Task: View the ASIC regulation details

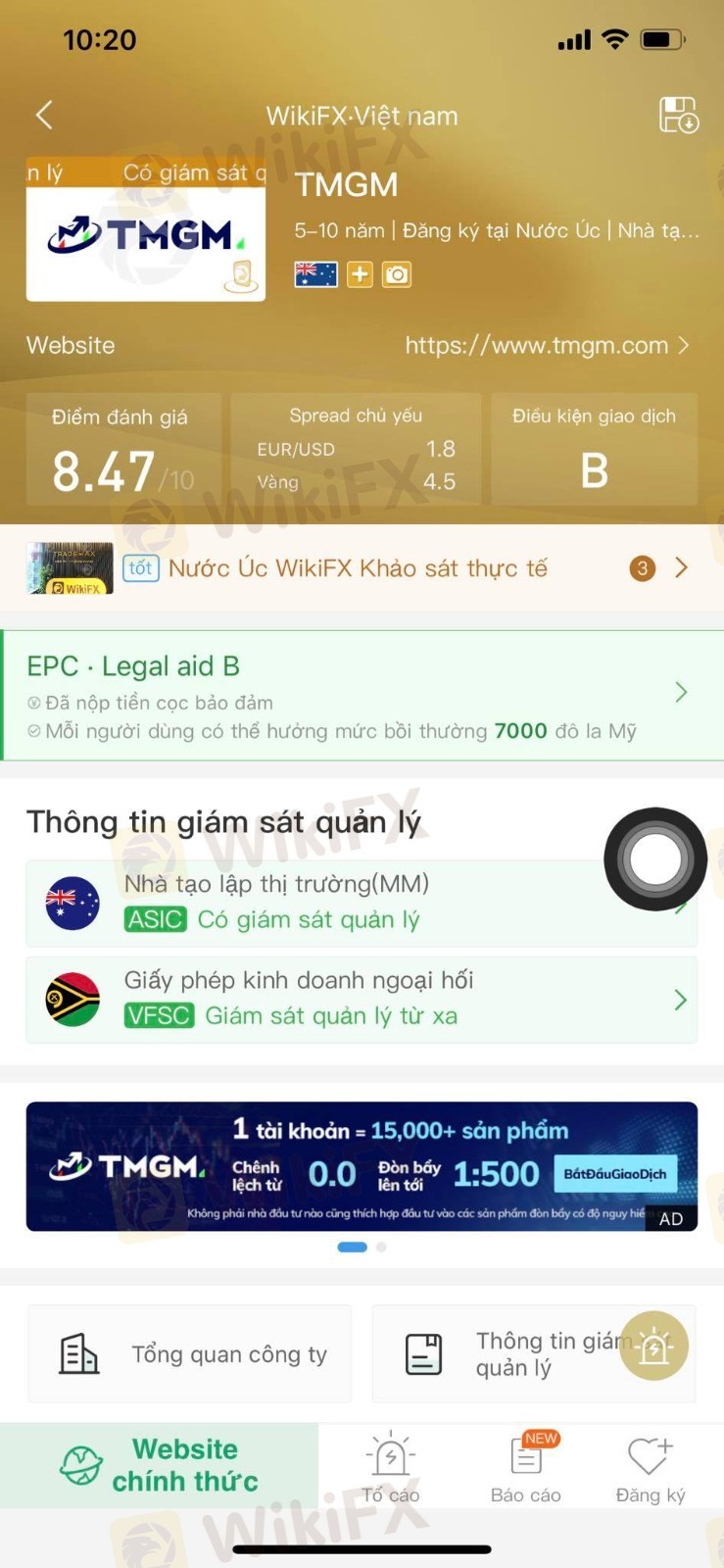Action: (362, 904)
